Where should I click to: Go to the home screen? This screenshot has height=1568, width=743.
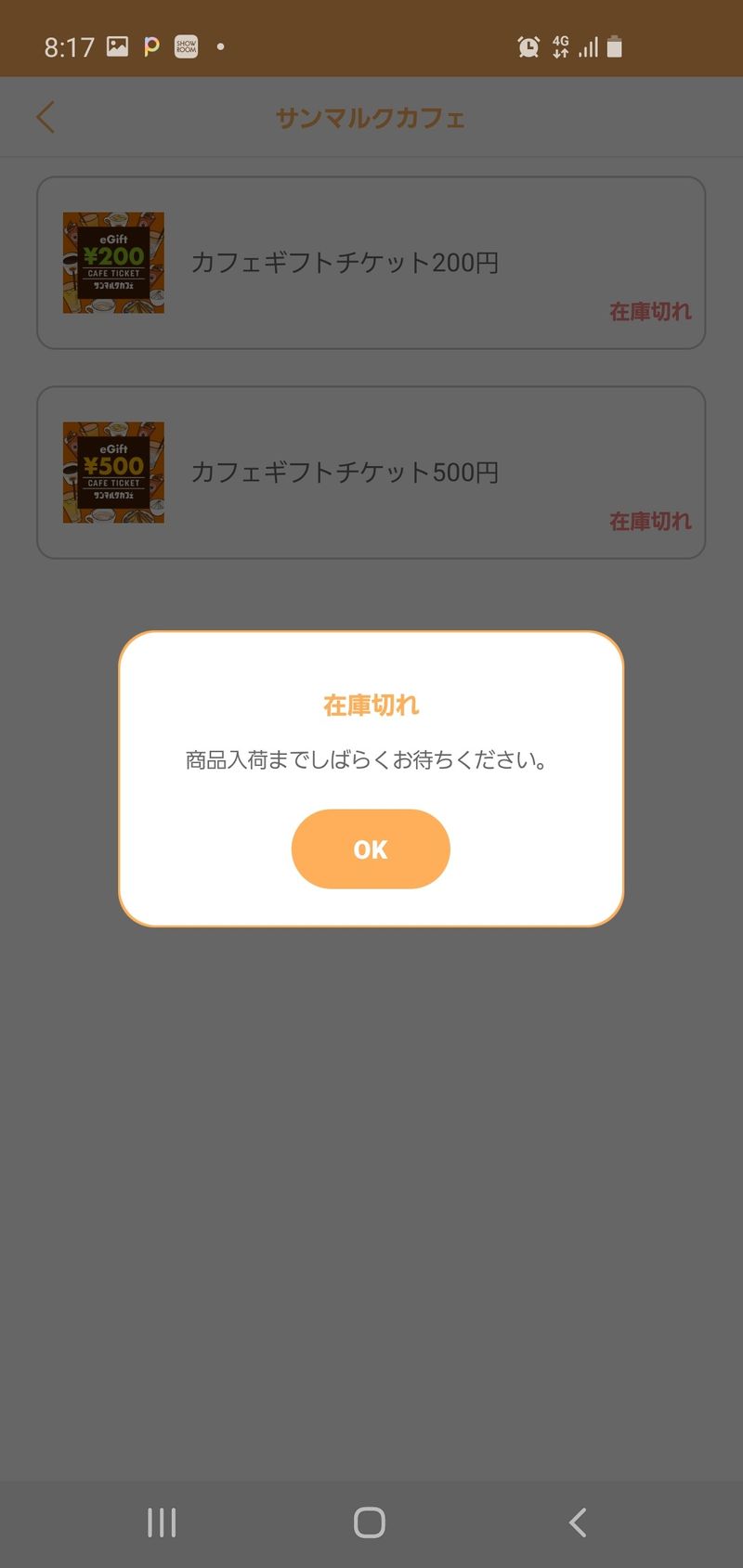tap(370, 1522)
